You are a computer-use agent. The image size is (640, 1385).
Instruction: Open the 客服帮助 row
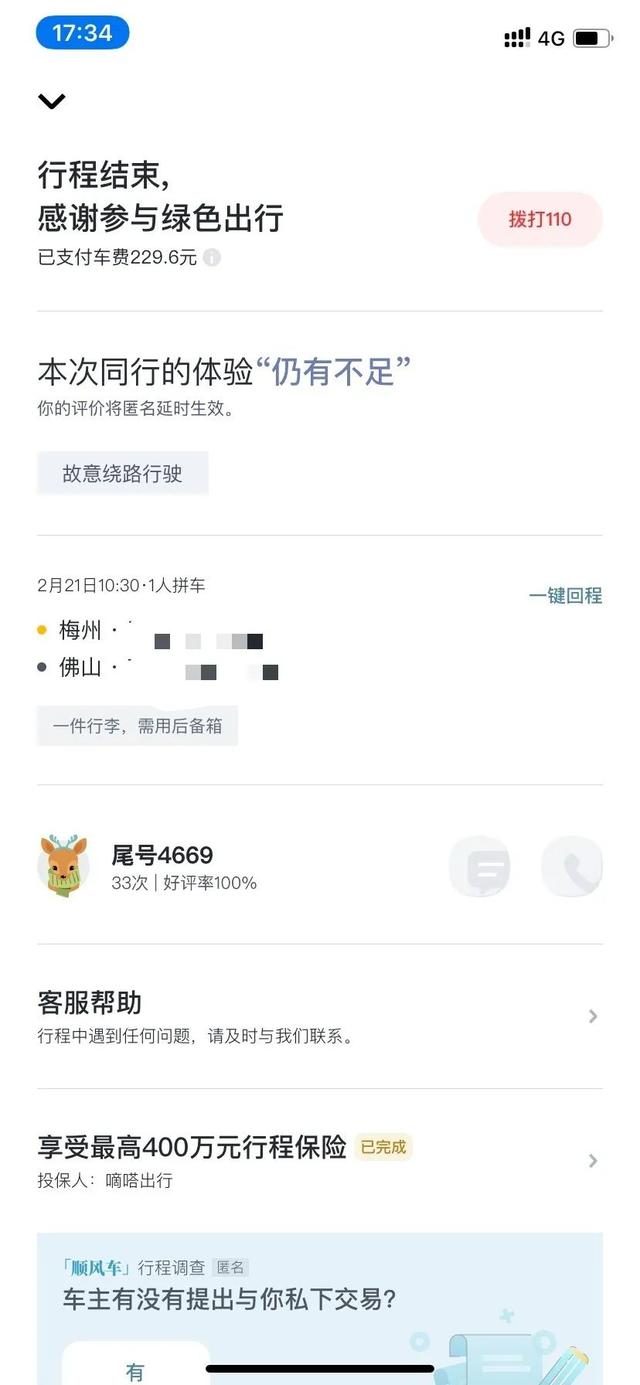320,1016
